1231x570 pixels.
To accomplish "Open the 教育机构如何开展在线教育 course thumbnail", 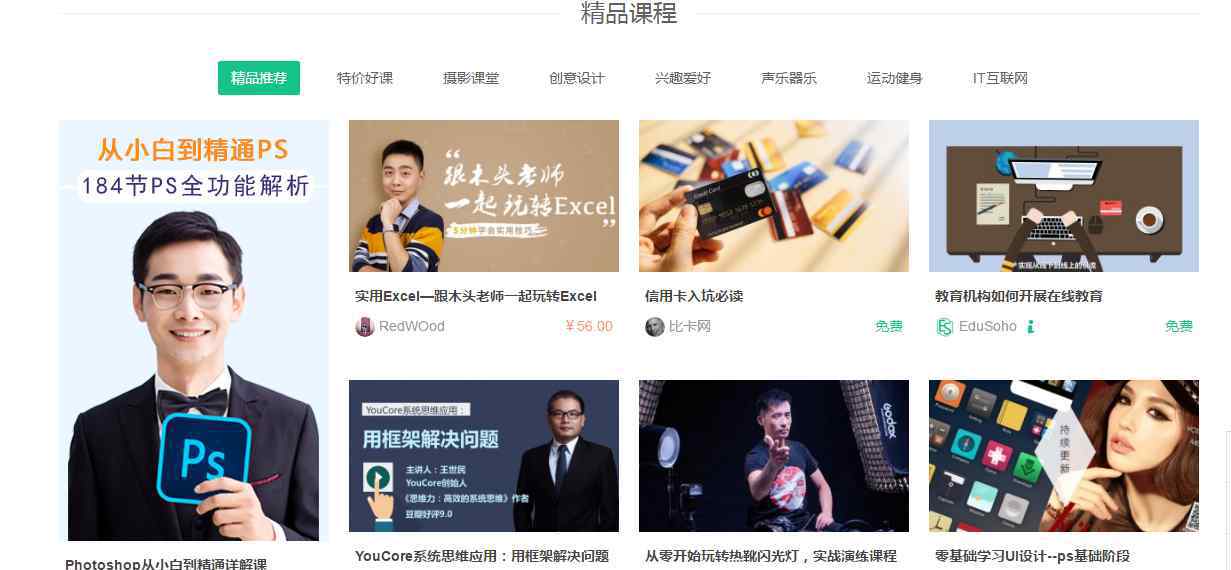I will point(1064,196).
